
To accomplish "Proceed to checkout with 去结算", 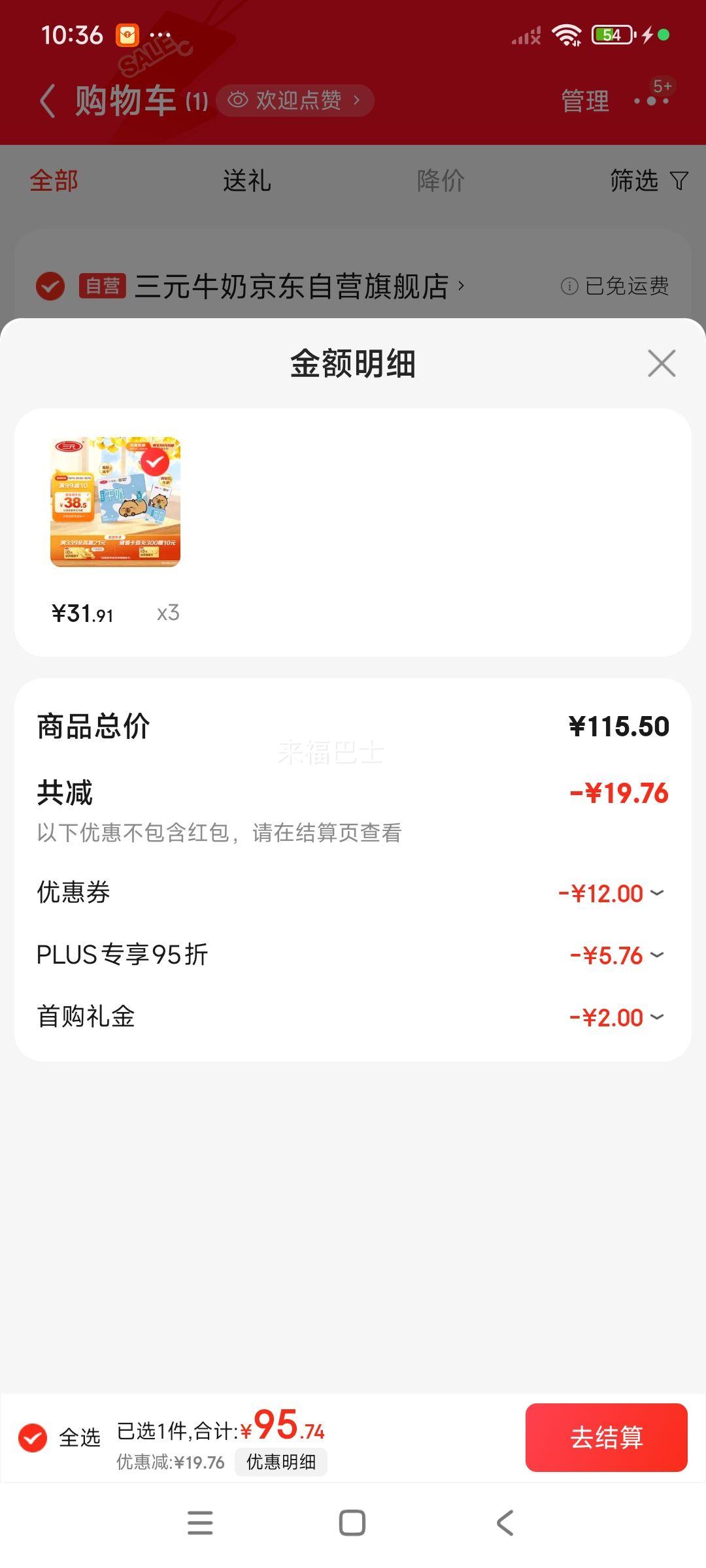I will click(606, 1437).
